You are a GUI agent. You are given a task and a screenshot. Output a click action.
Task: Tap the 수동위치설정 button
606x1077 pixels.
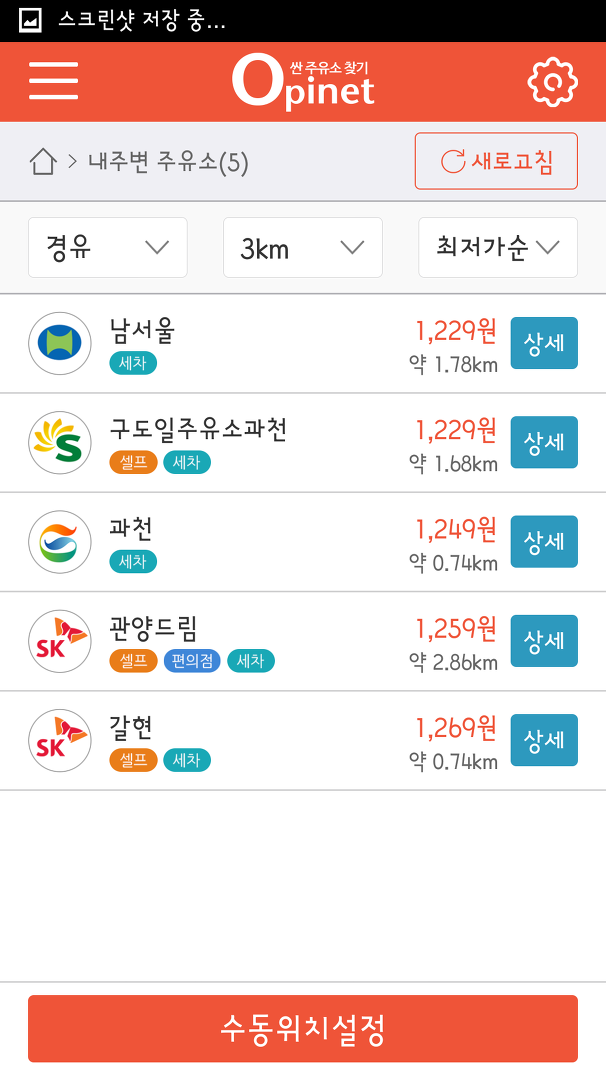tap(303, 1028)
